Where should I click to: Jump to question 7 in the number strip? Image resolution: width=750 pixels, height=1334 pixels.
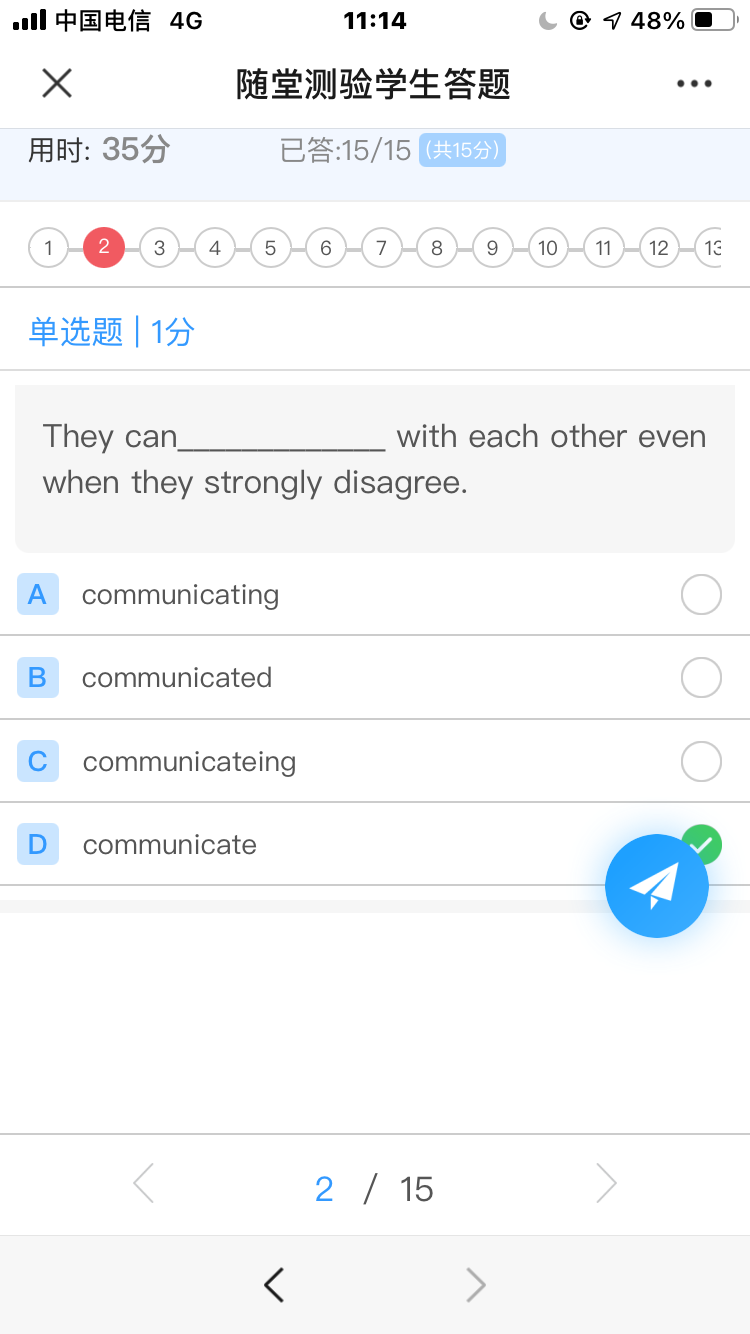tap(381, 248)
